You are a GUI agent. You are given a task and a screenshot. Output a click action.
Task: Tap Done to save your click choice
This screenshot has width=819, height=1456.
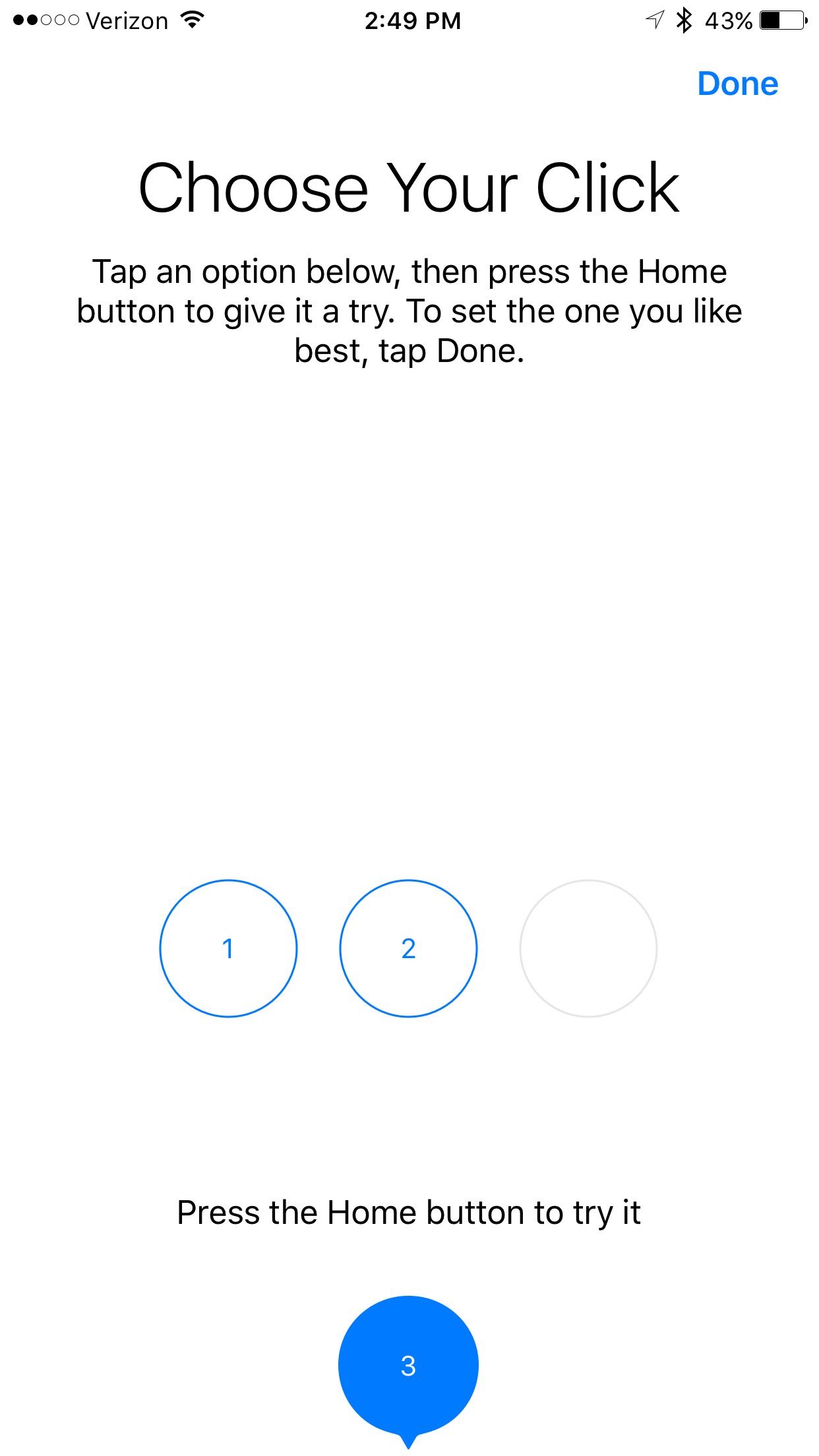point(738,83)
